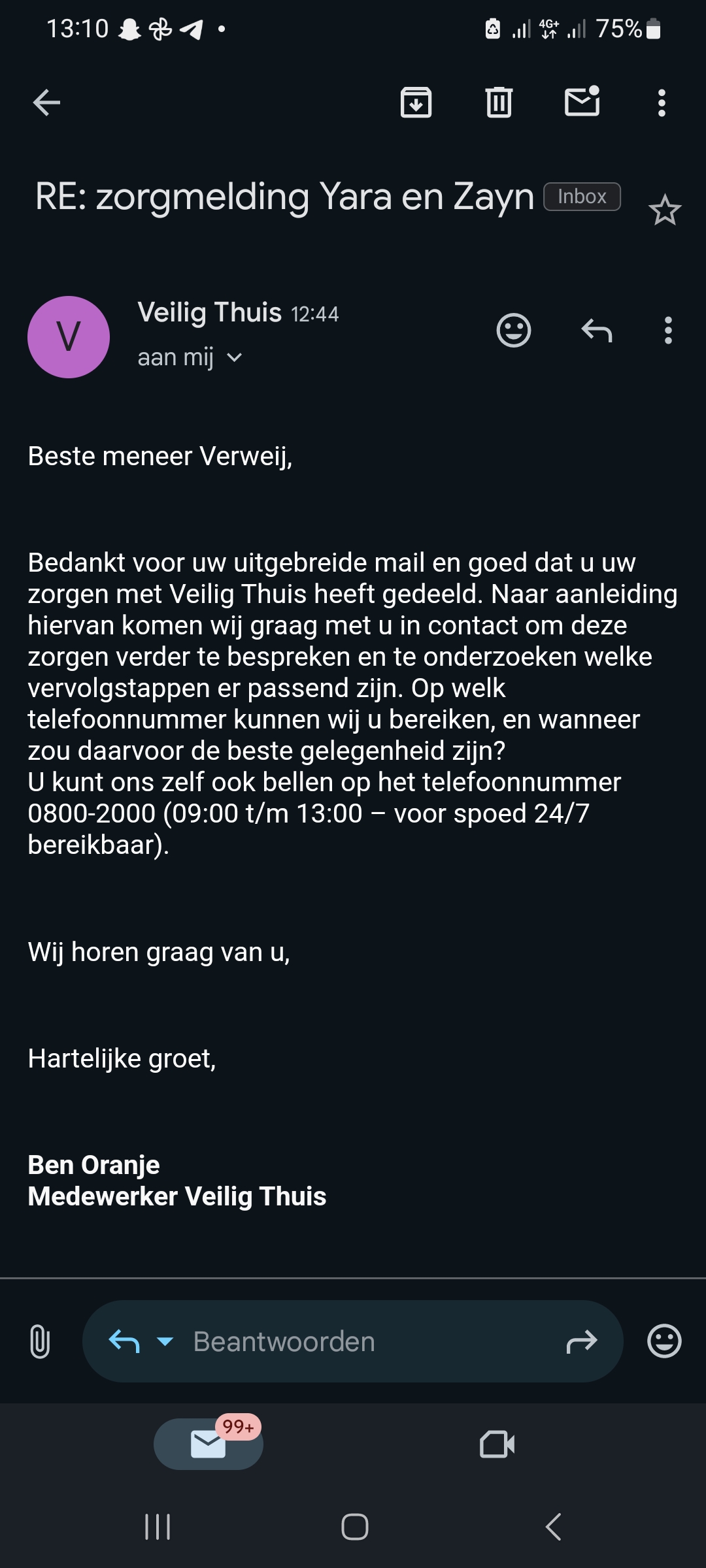
Task: Reply using arrow beside the sender name
Action: coord(596,331)
